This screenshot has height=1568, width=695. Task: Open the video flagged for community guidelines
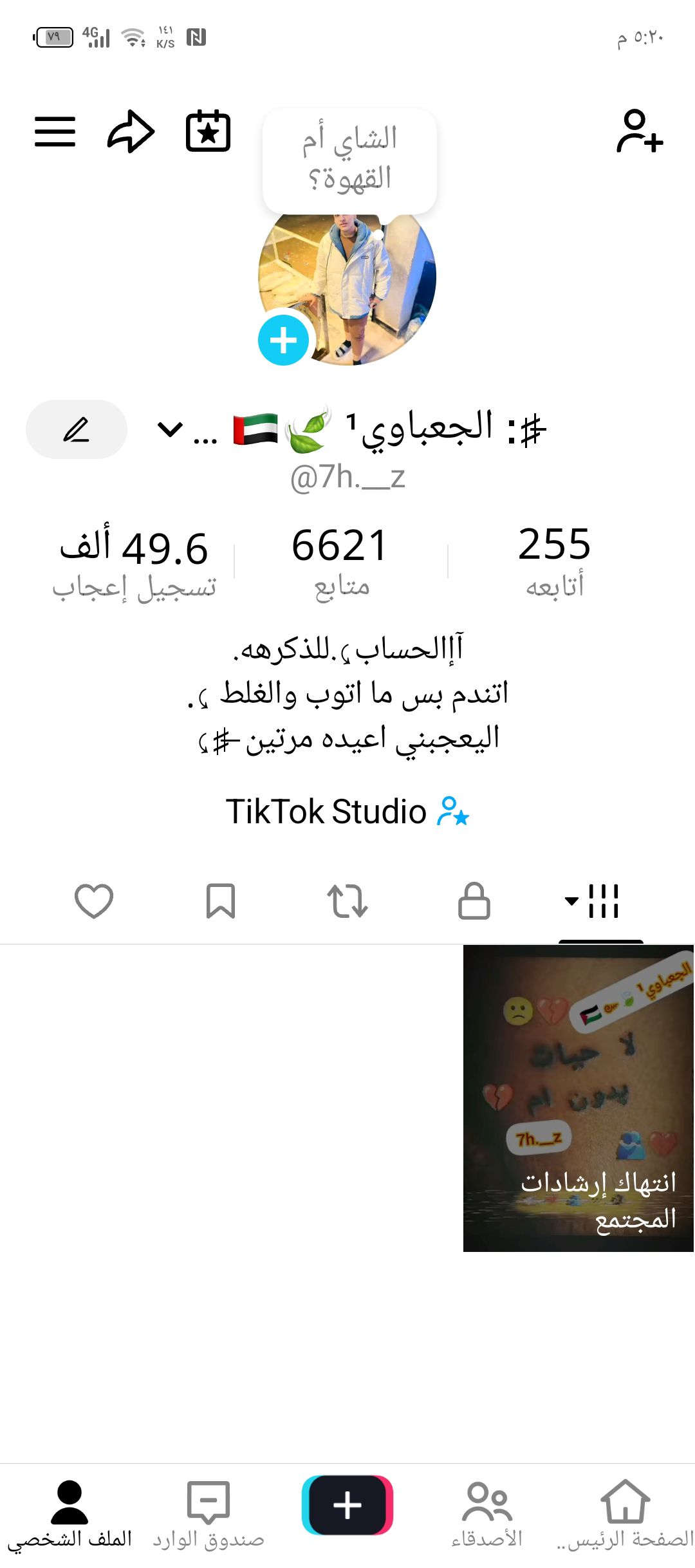(x=578, y=1098)
